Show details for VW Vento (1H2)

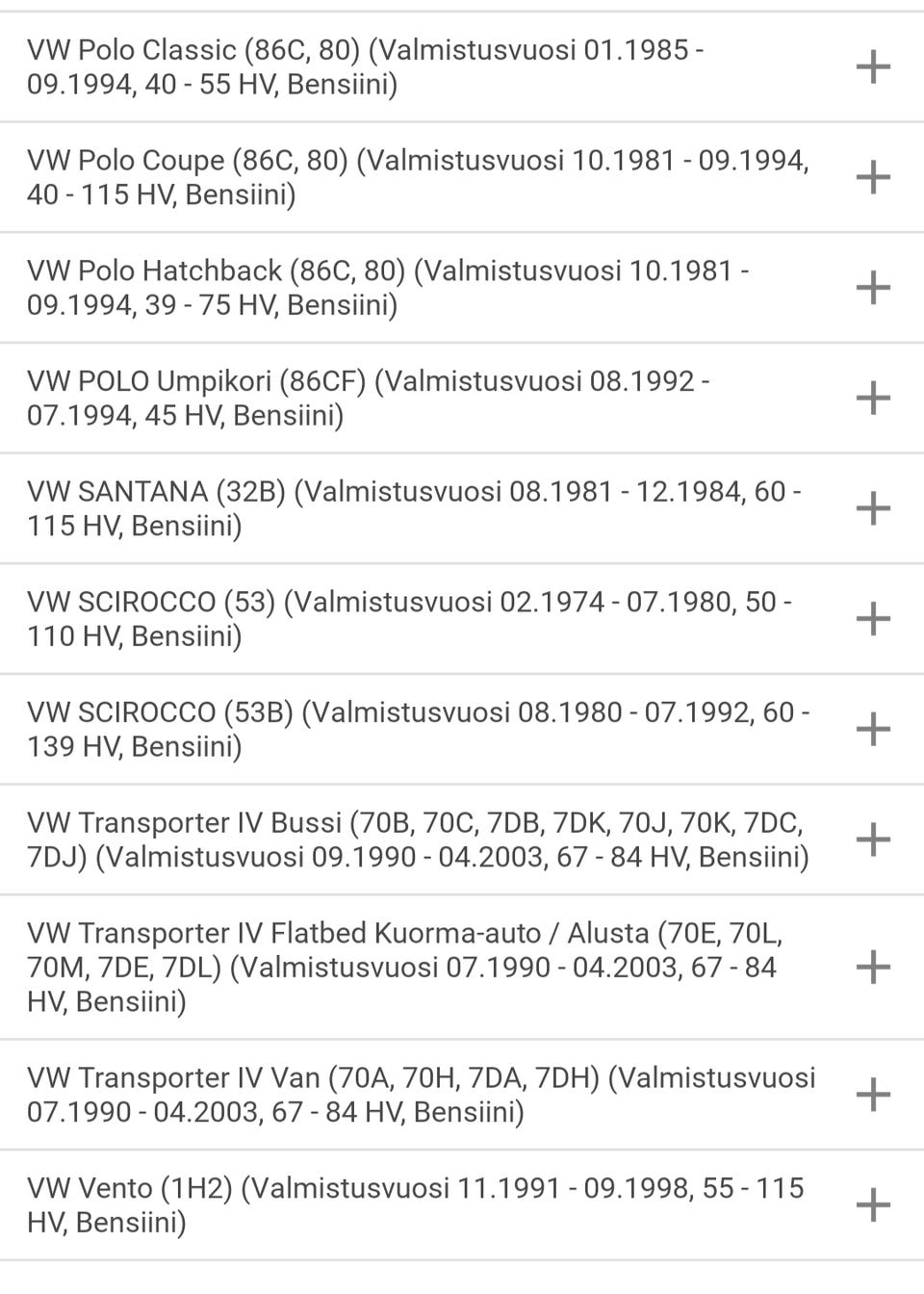[x=872, y=1204]
